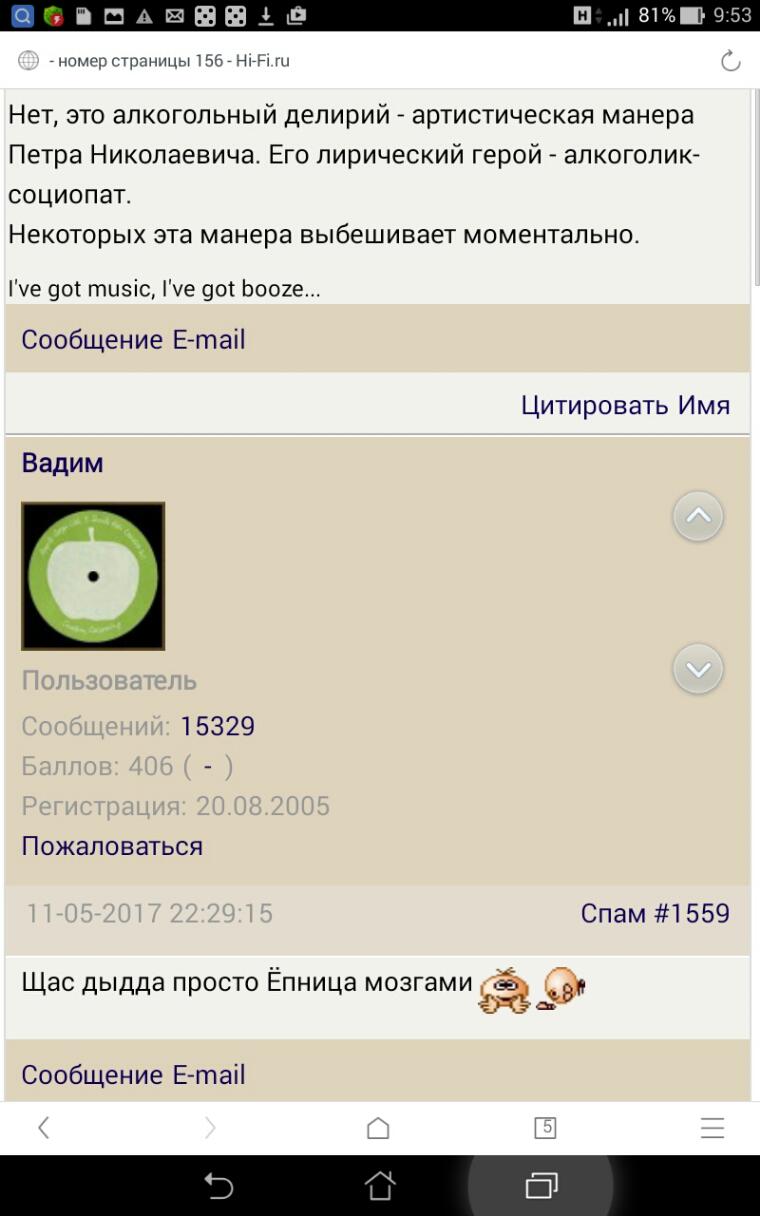
Task: Open the browser hamburger menu
Action: point(712,1128)
